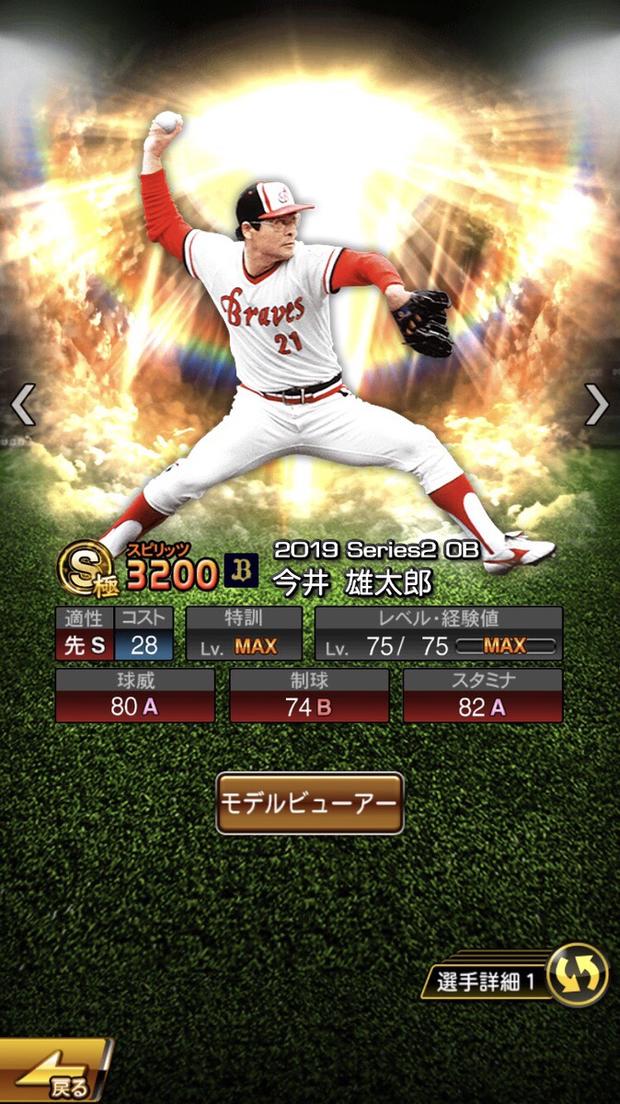This screenshot has height=1104, width=620.
Task: Go to the next player card
Action: pyautogui.click(x=596, y=405)
